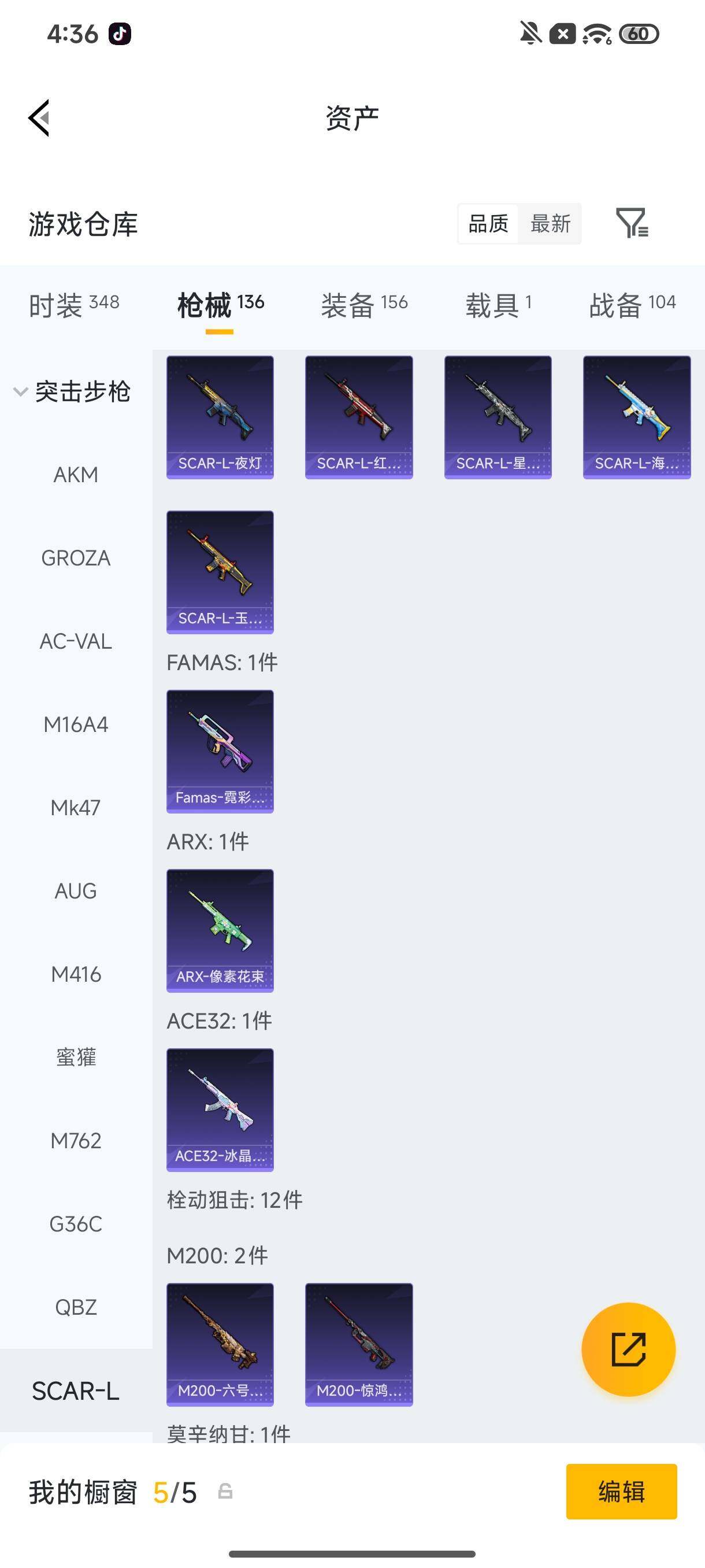705x1568 pixels.
Task: Switch to the 装备 tab
Action: [363, 305]
